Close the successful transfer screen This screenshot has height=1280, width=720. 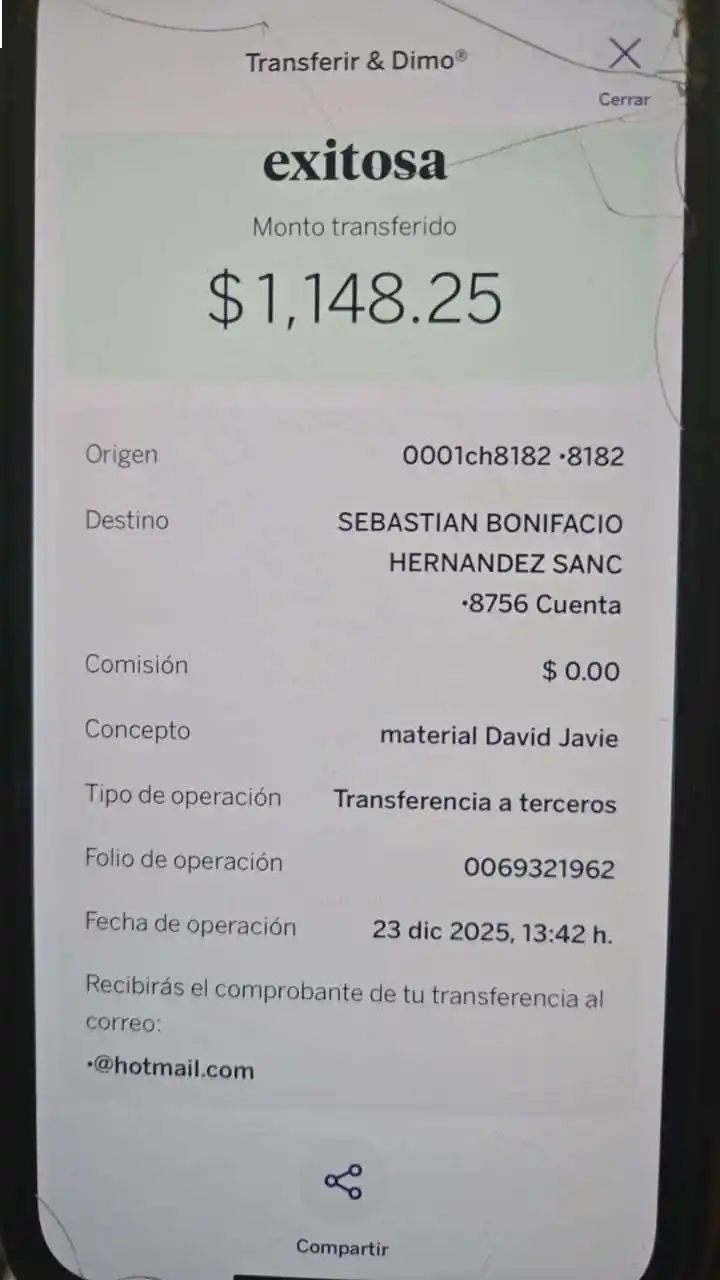tap(625, 56)
